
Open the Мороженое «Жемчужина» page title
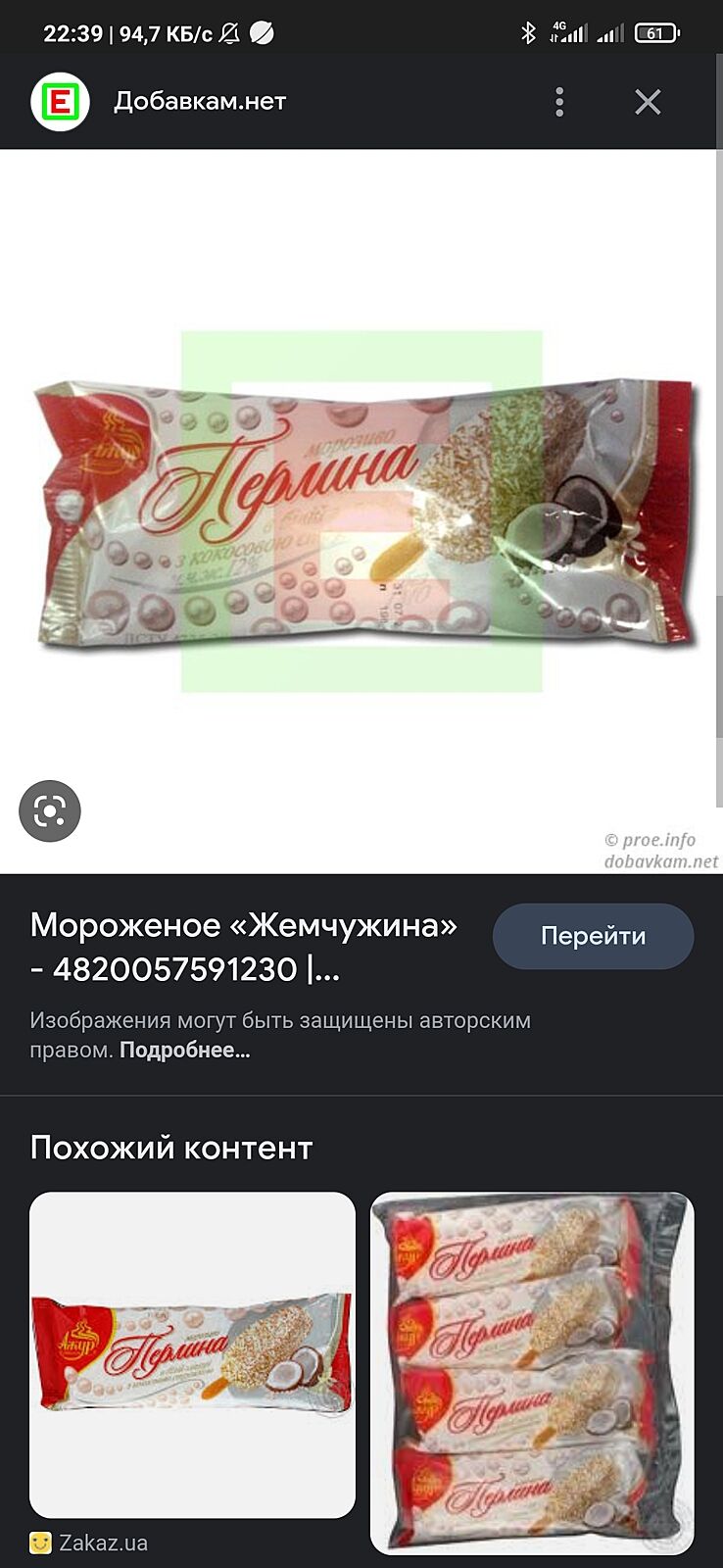pos(244,947)
